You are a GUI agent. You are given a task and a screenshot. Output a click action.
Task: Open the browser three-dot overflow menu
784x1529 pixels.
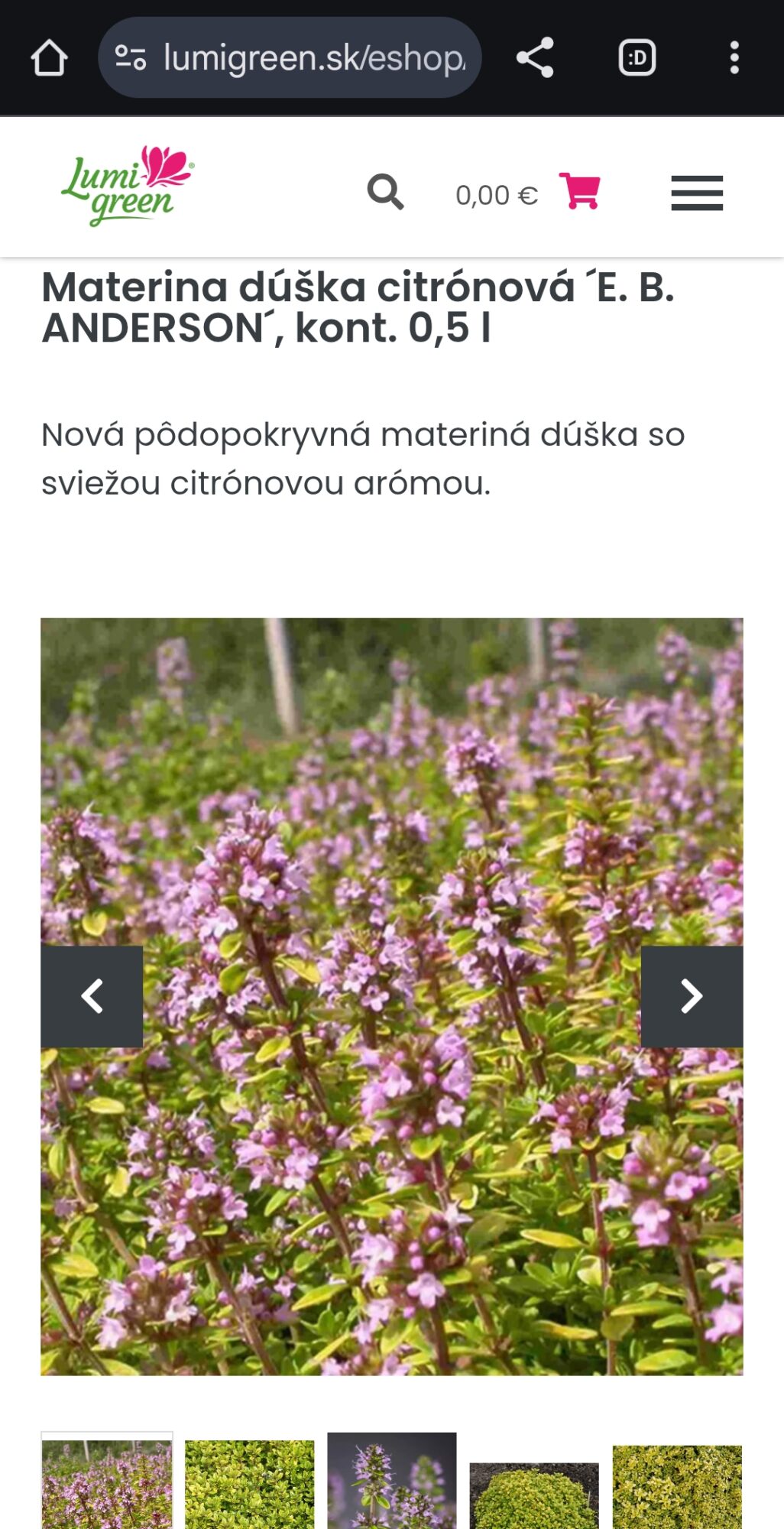pyautogui.click(x=734, y=58)
